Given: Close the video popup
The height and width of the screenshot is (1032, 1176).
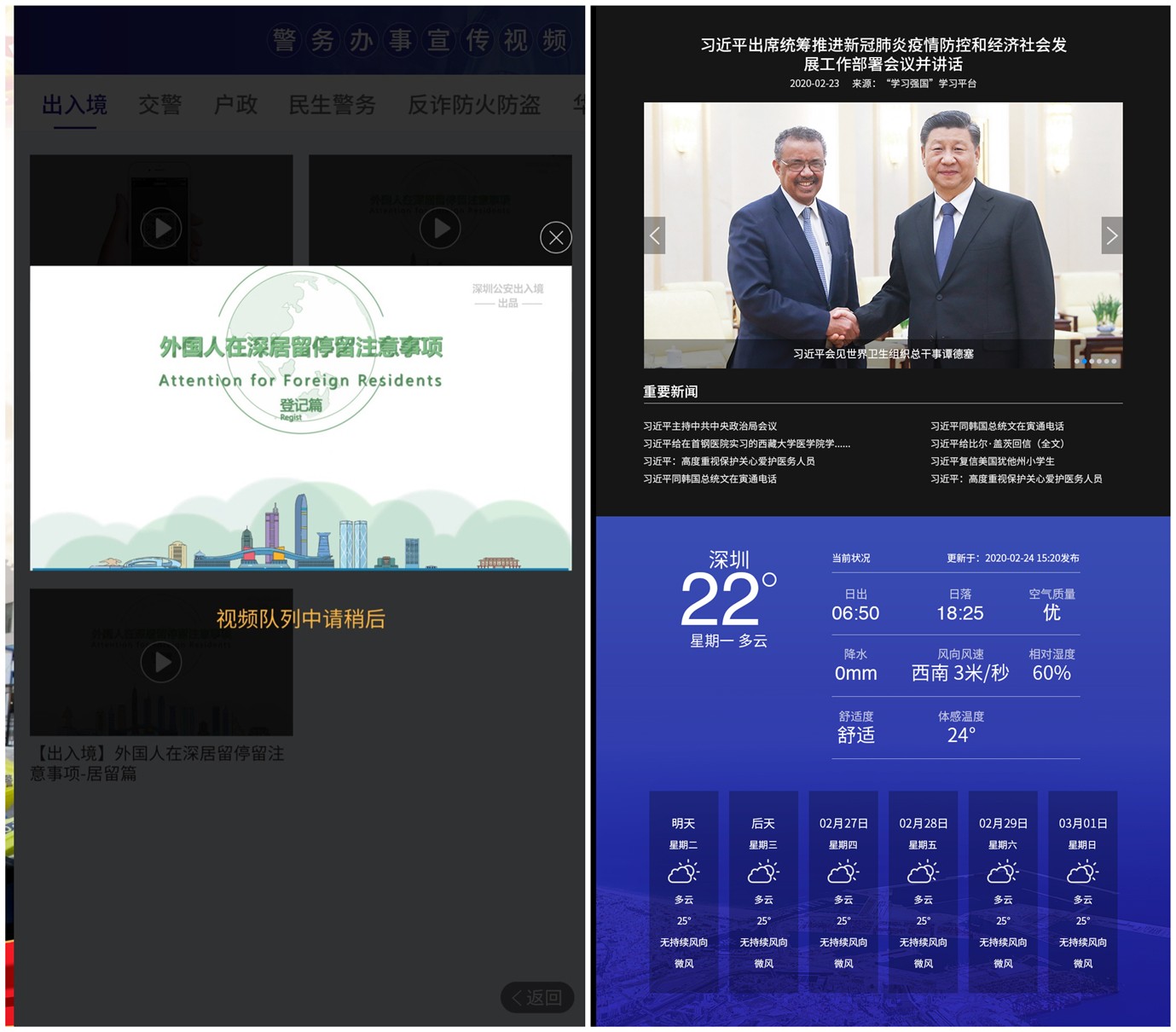Looking at the screenshot, I should point(556,237).
